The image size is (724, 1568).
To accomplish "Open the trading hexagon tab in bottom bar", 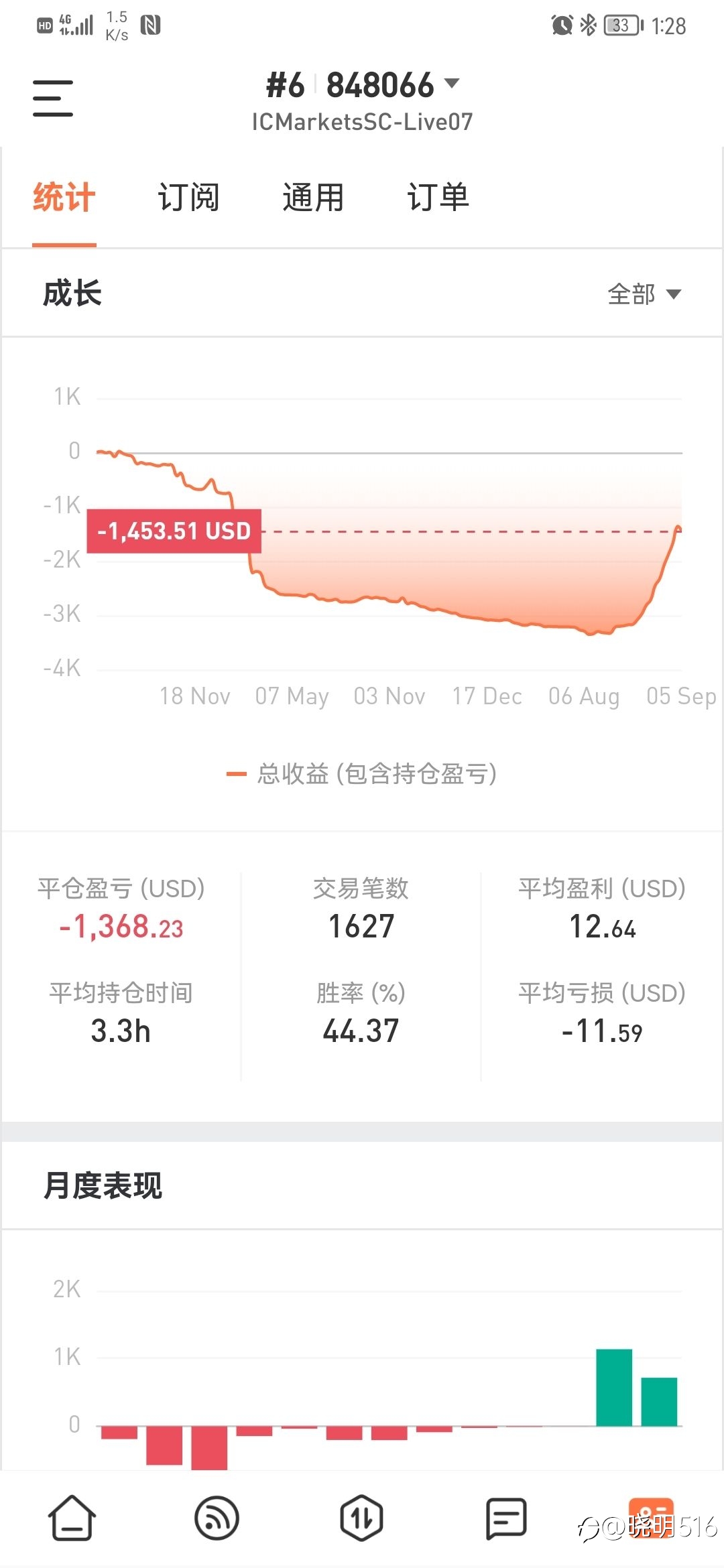I will [x=361, y=1518].
